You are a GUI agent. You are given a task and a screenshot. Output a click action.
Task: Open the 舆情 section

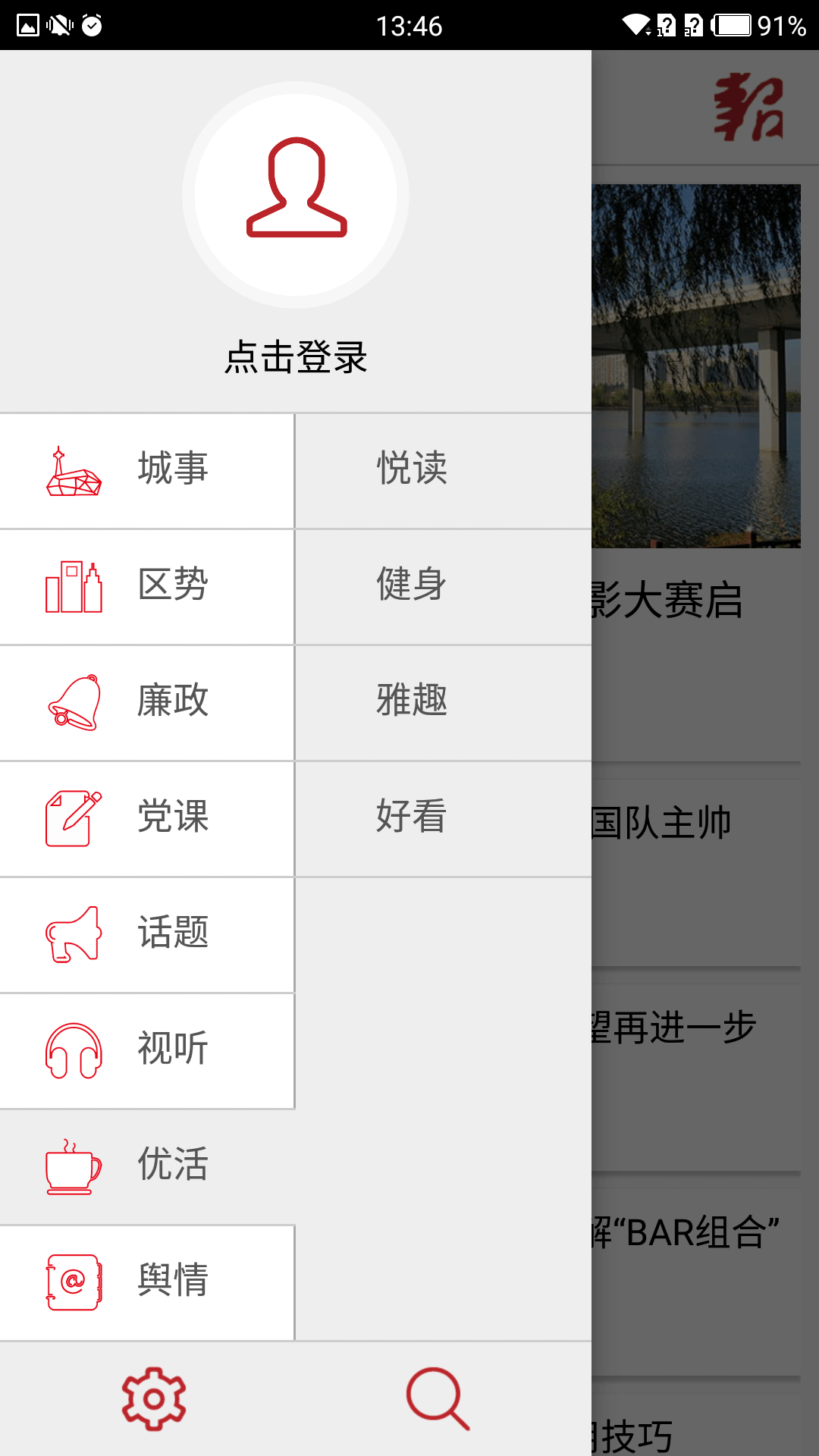coord(147,1282)
